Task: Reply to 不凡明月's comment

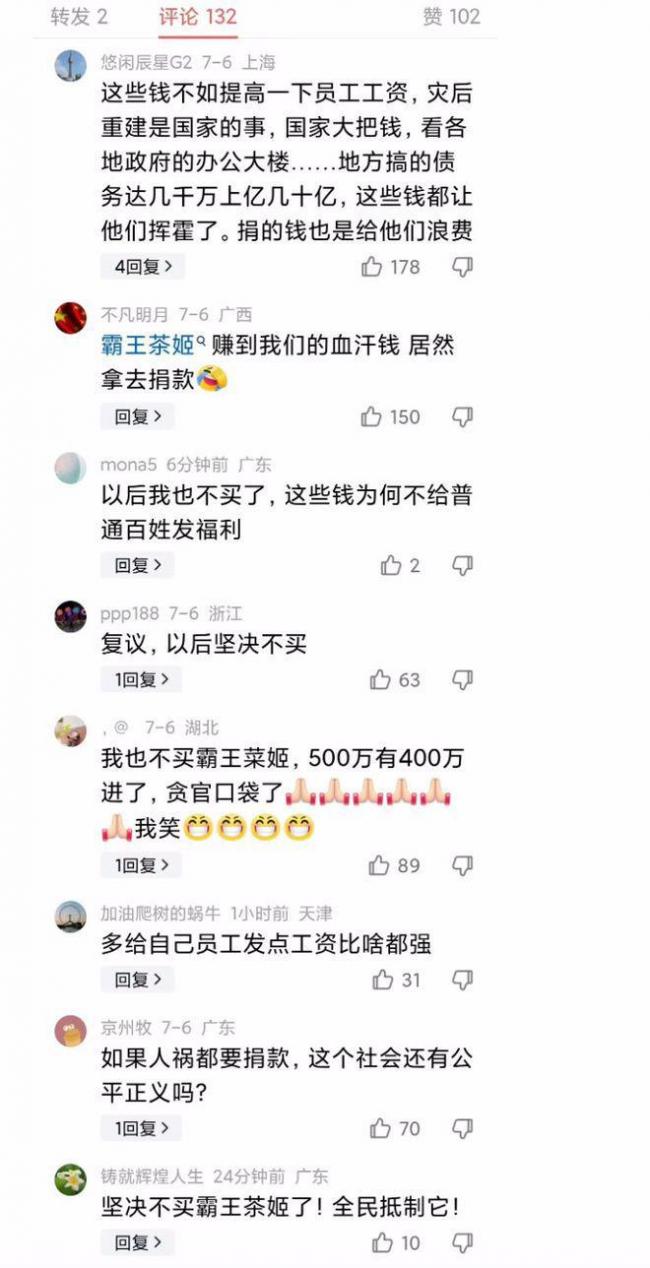Action: (137, 416)
